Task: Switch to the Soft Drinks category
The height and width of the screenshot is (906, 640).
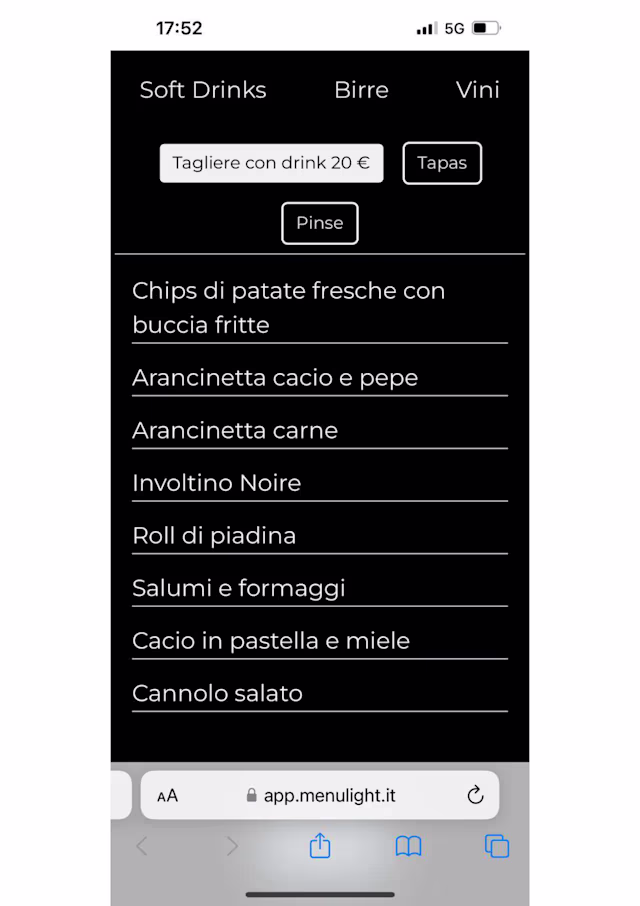Action: (x=203, y=90)
